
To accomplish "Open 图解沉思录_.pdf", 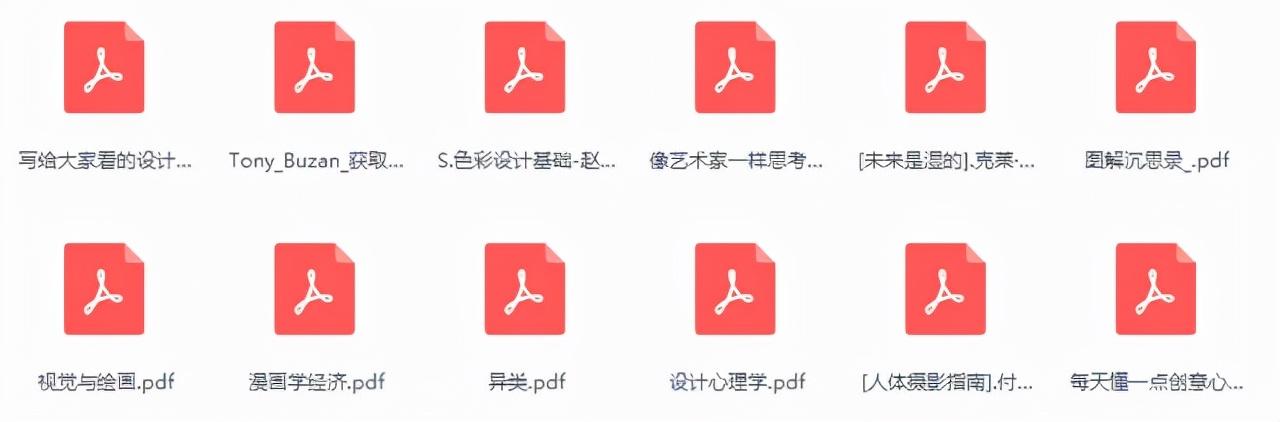I will (1155, 67).
